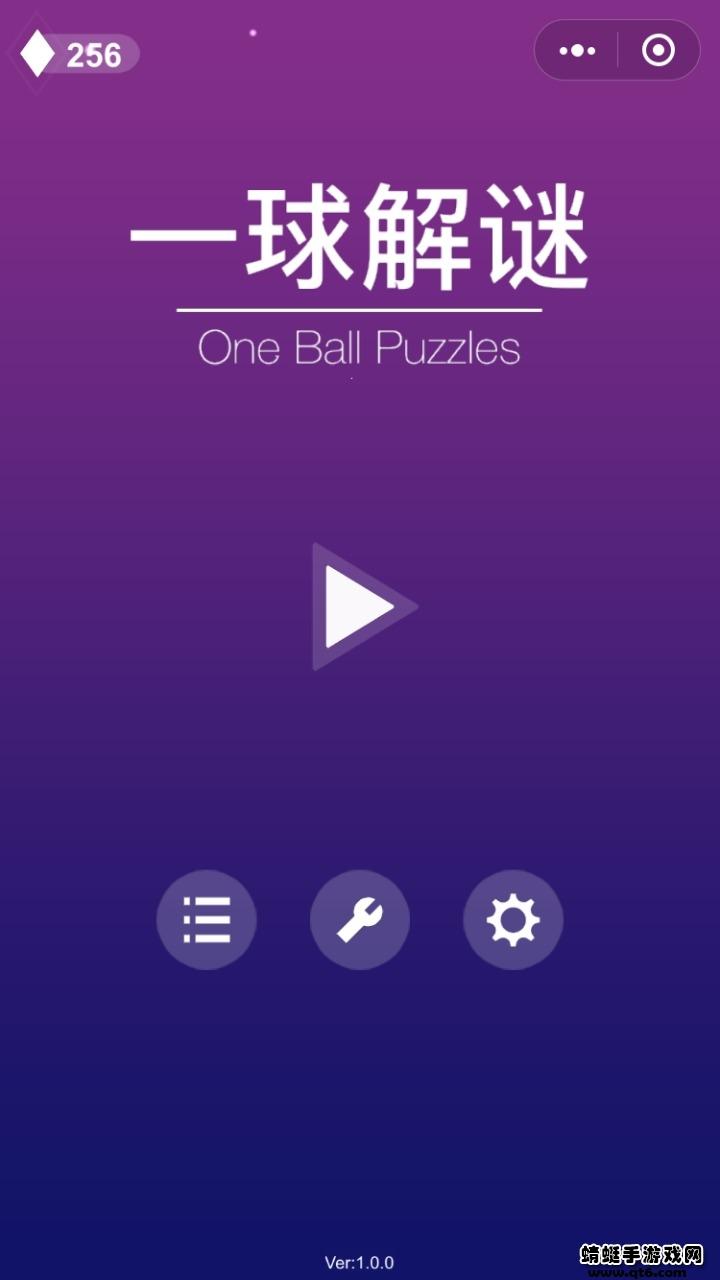The width and height of the screenshot is (720, 1280).
Task: Tap the diamond counter showing 256
Action: click(75, 54)
